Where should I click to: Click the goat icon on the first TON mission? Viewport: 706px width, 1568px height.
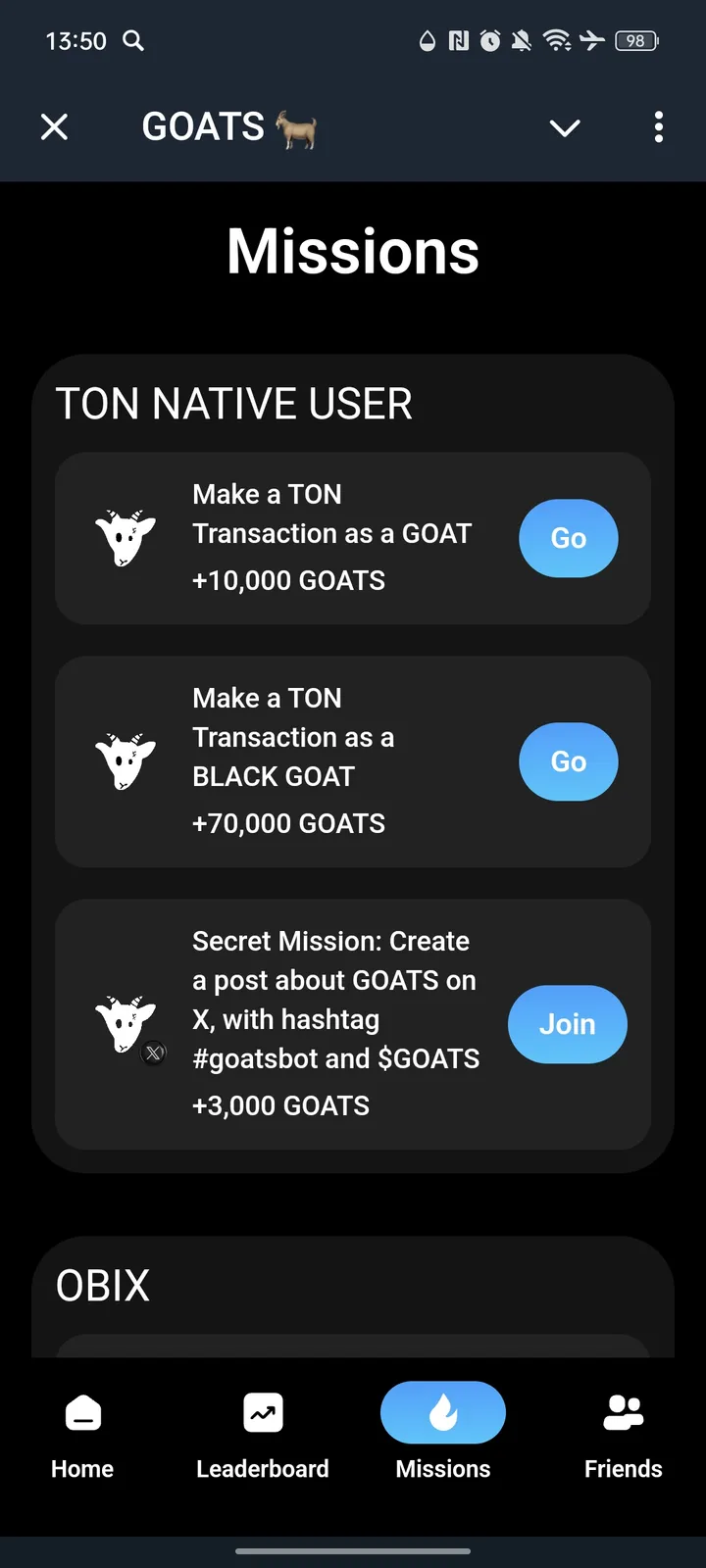pos(126,538)
